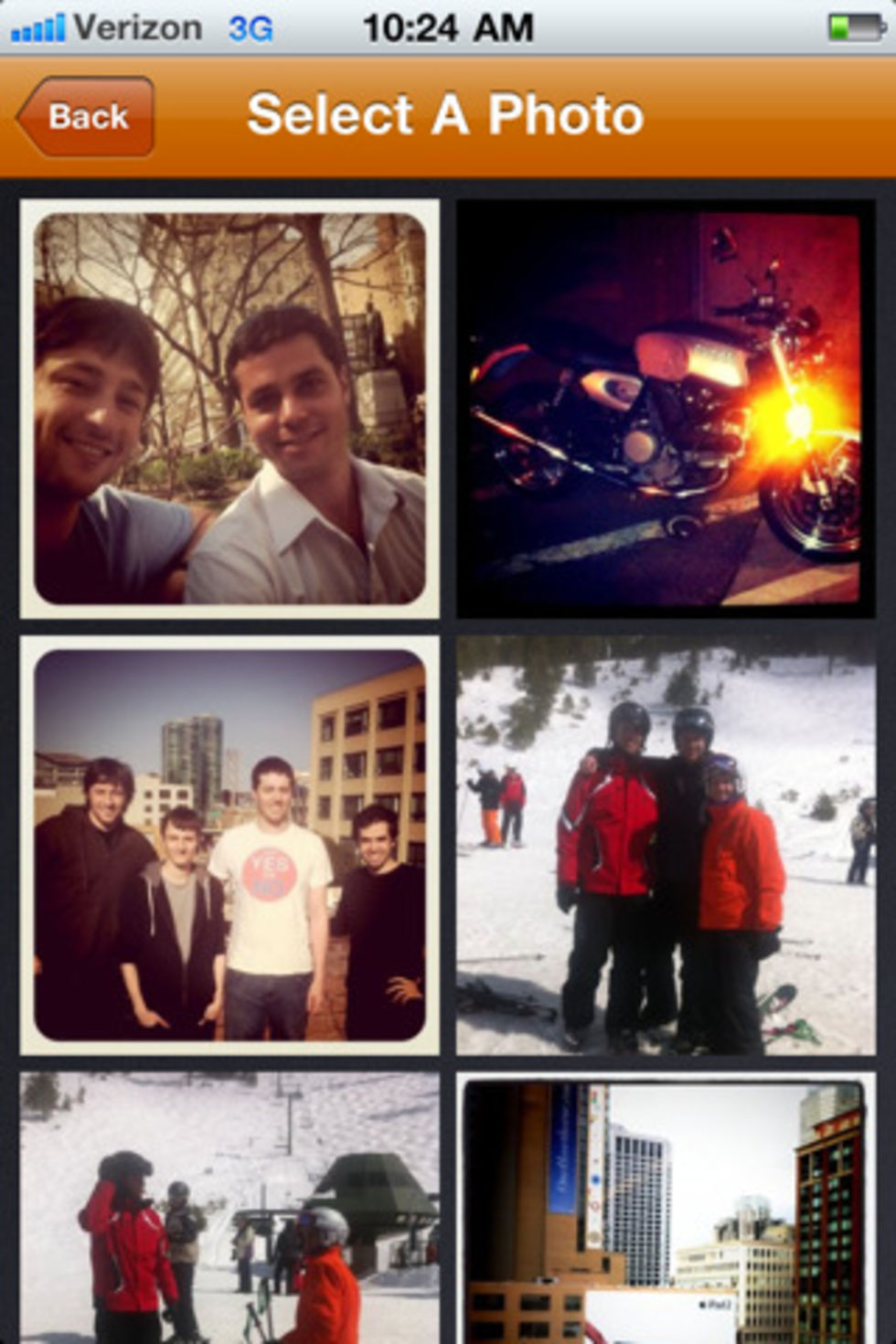Choose the motorcycle at night photo
The image size is (896, 1344).
666,409
